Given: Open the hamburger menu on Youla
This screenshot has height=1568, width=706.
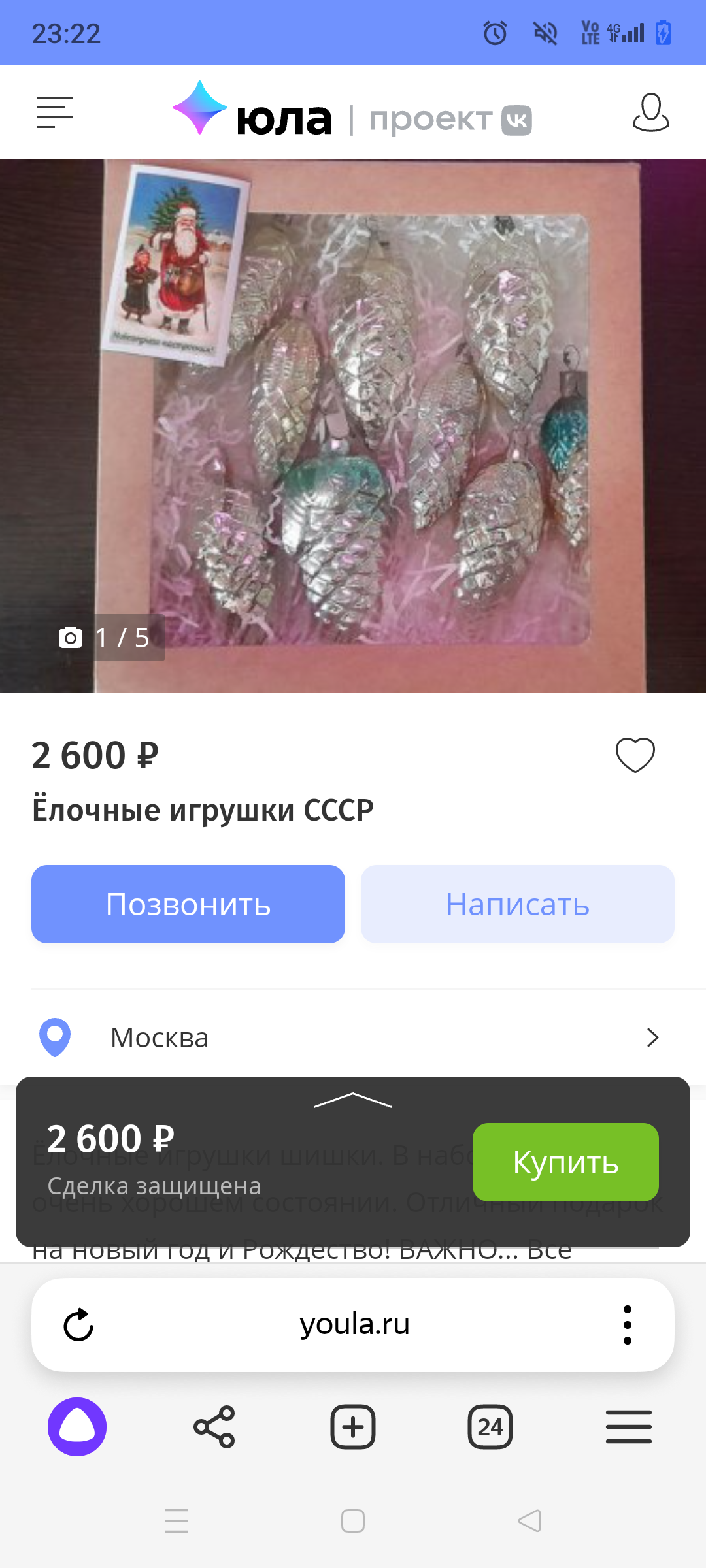Looking at the screenshot, I should [54, 112].
